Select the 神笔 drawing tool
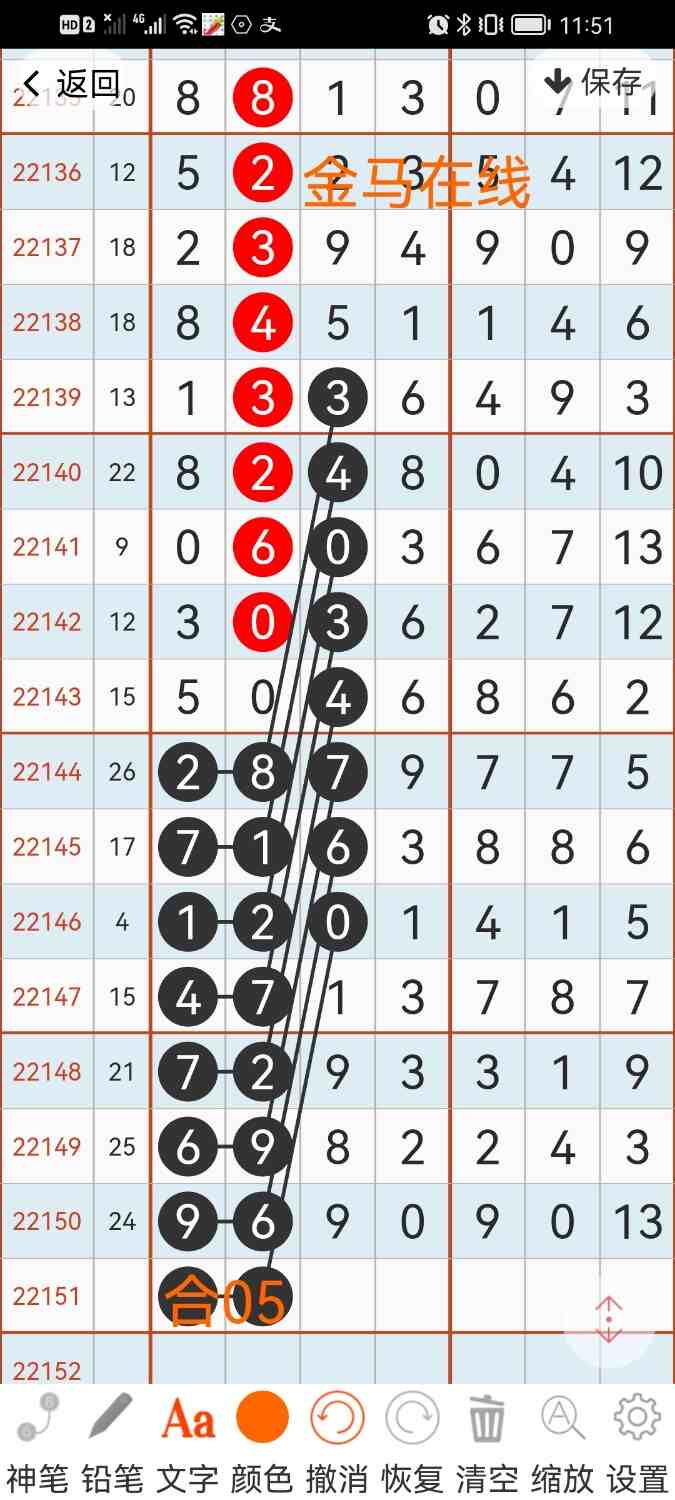This screenshot has height=1500, width=675. [x=38, y=1440]
